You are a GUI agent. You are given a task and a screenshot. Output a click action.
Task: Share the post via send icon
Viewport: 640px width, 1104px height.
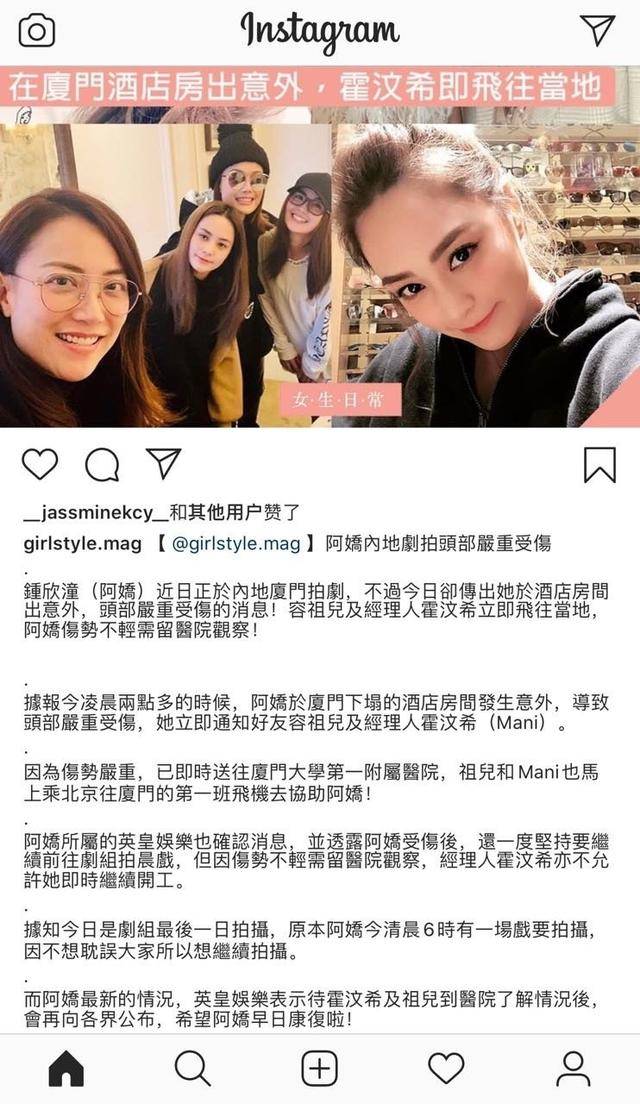click(162, 463)
